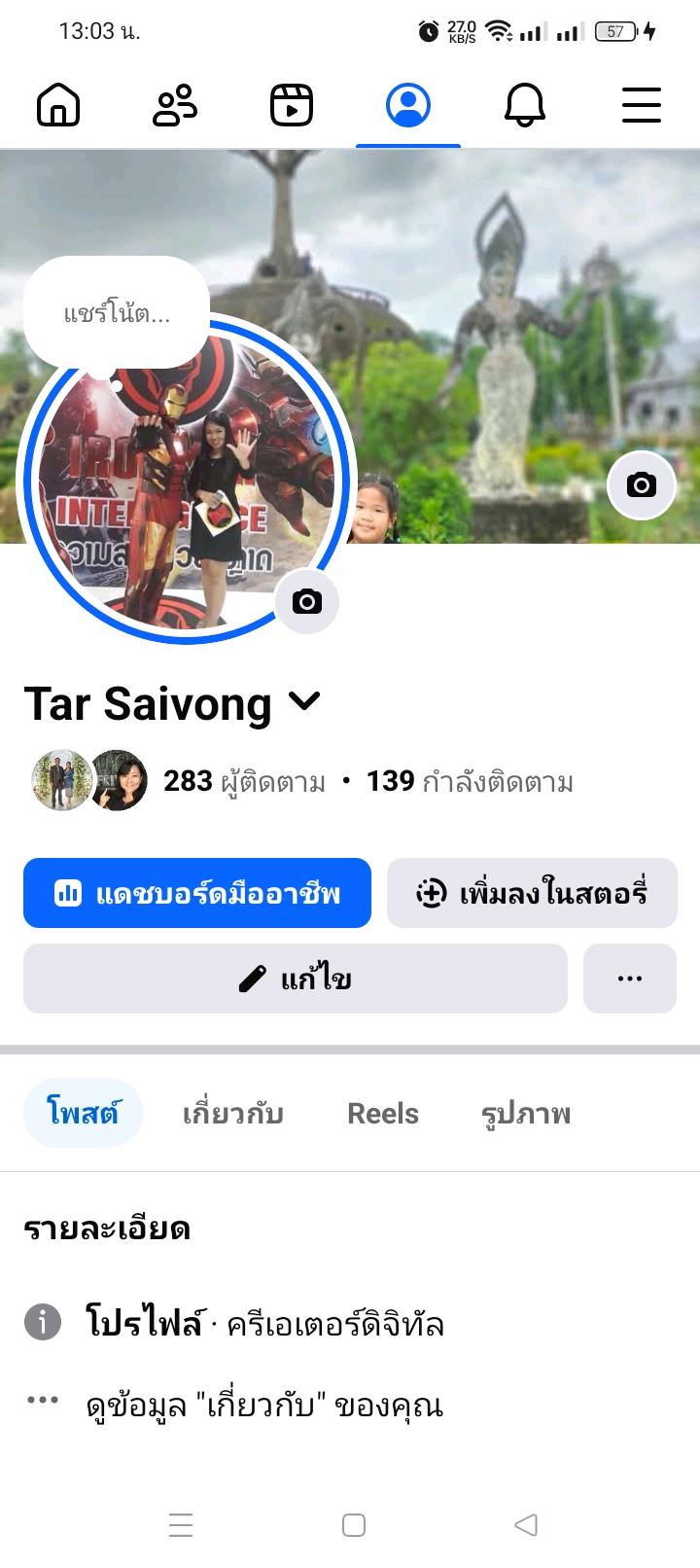
Task: Open the notifications bell
Action: (525, 105)
